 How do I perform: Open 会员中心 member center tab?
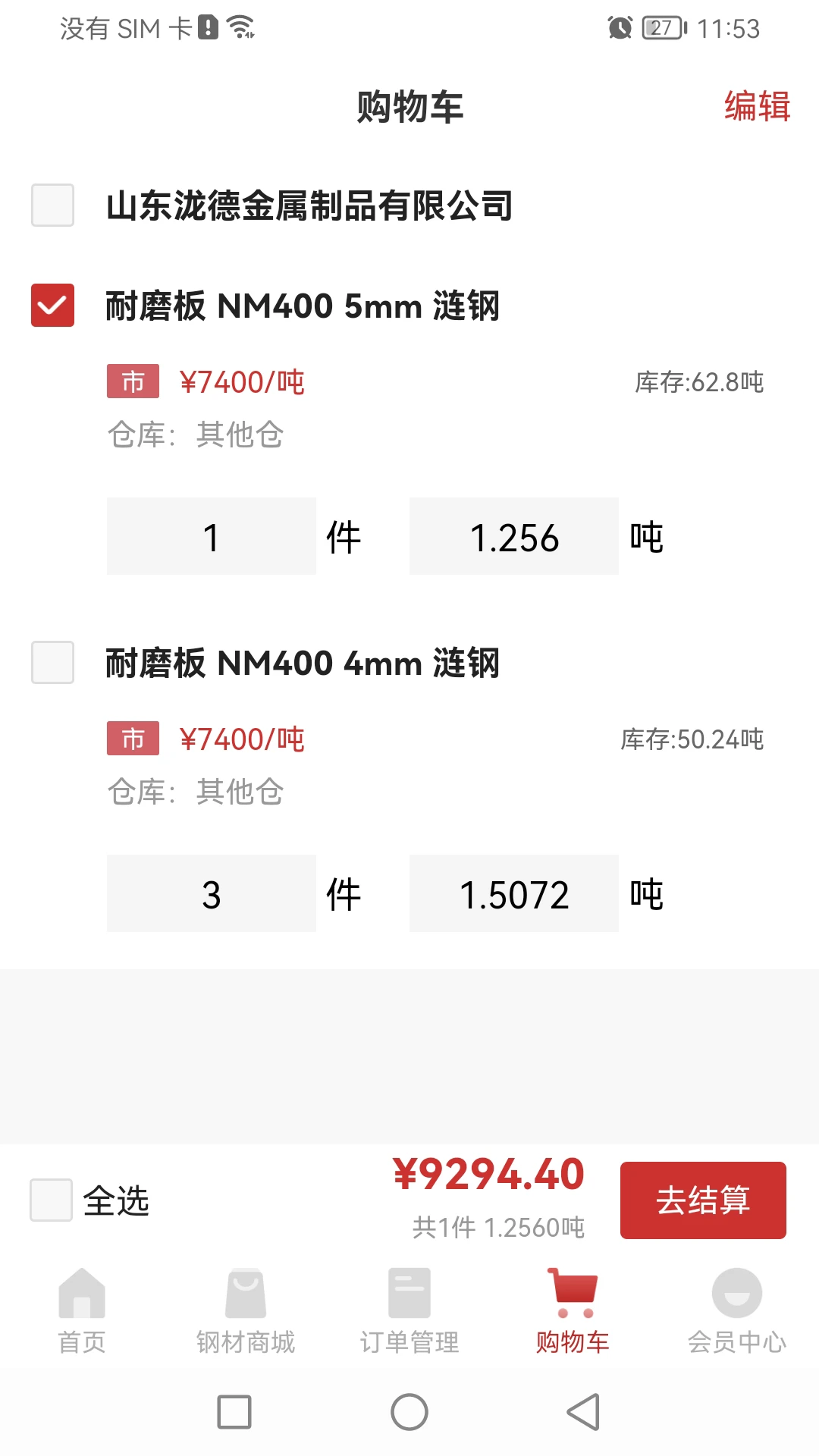(736, 1311)
